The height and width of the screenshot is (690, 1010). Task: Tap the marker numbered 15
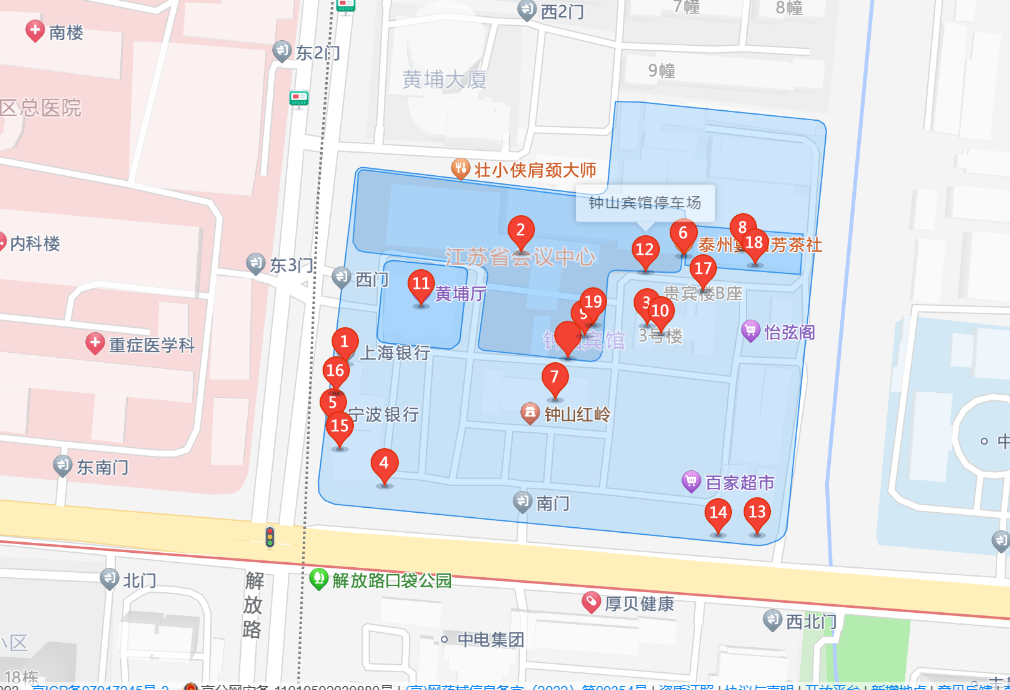[x=340, y=431]
